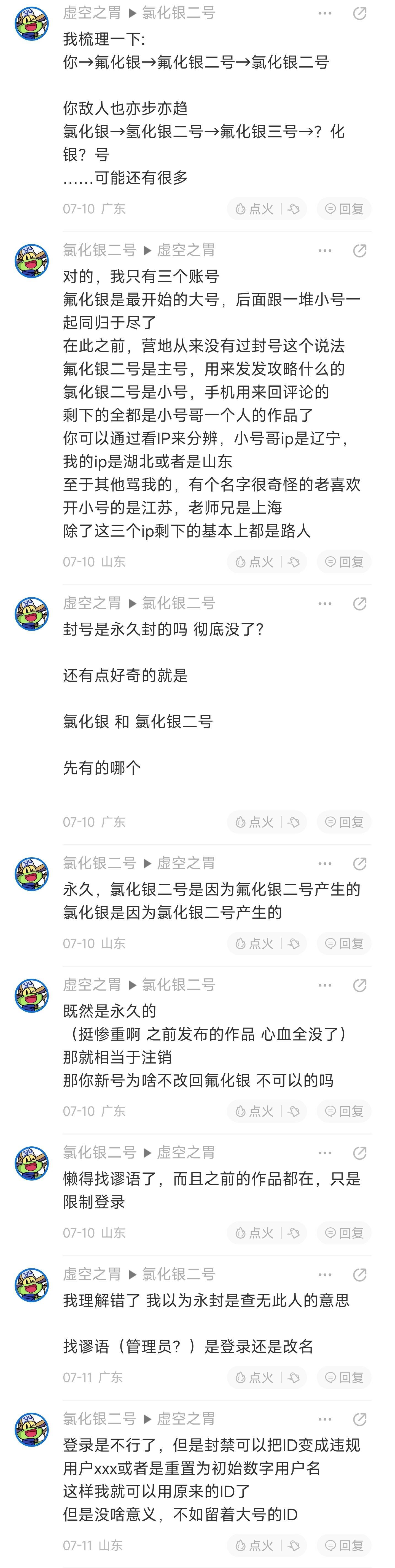Share the comment starting "永久，氯化银二号"
The height and width of the screenshot is (1568, 395).
click(x=360, y=863)
